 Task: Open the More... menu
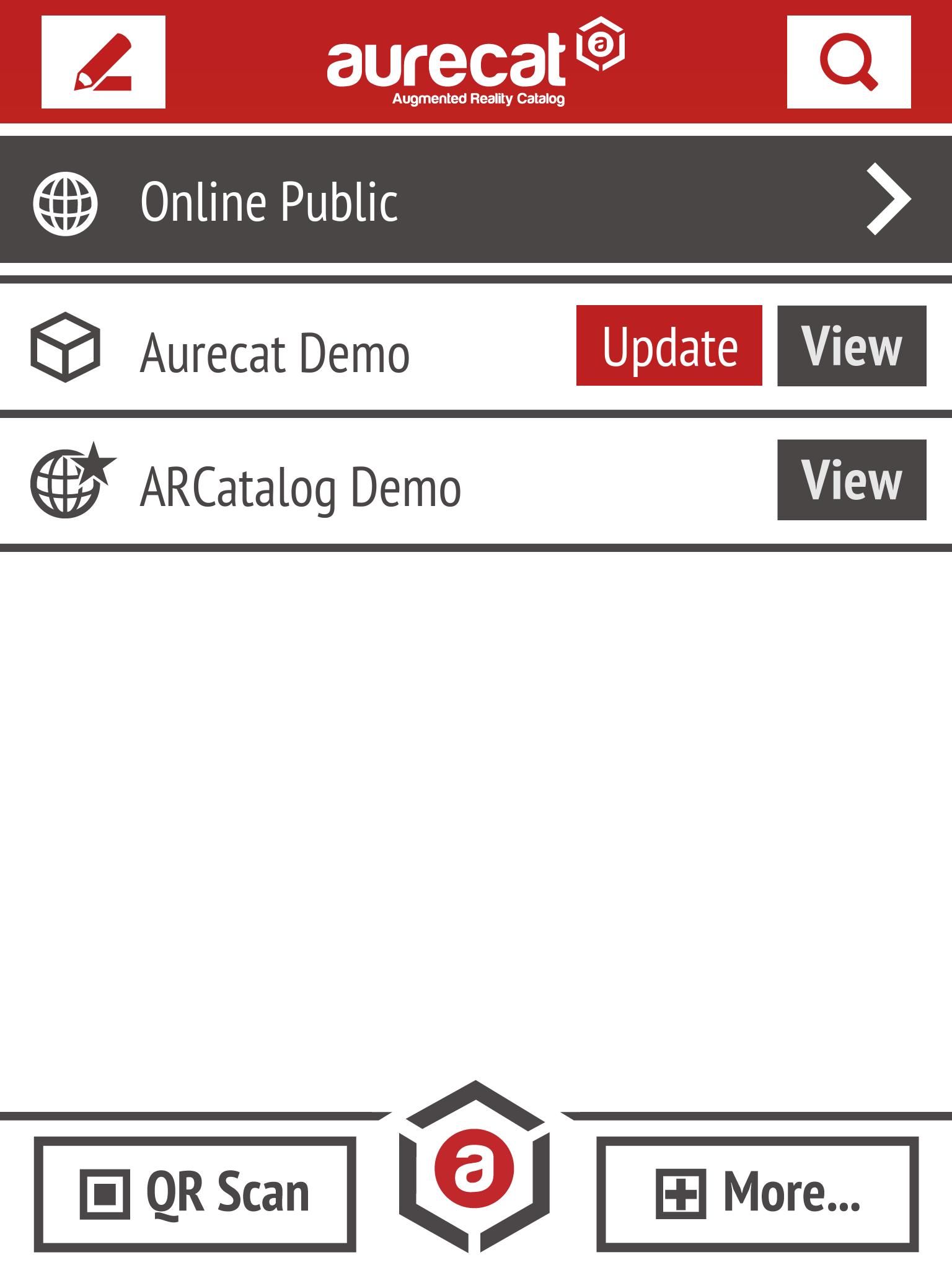pyautogui.click(x=757, y=1194)
